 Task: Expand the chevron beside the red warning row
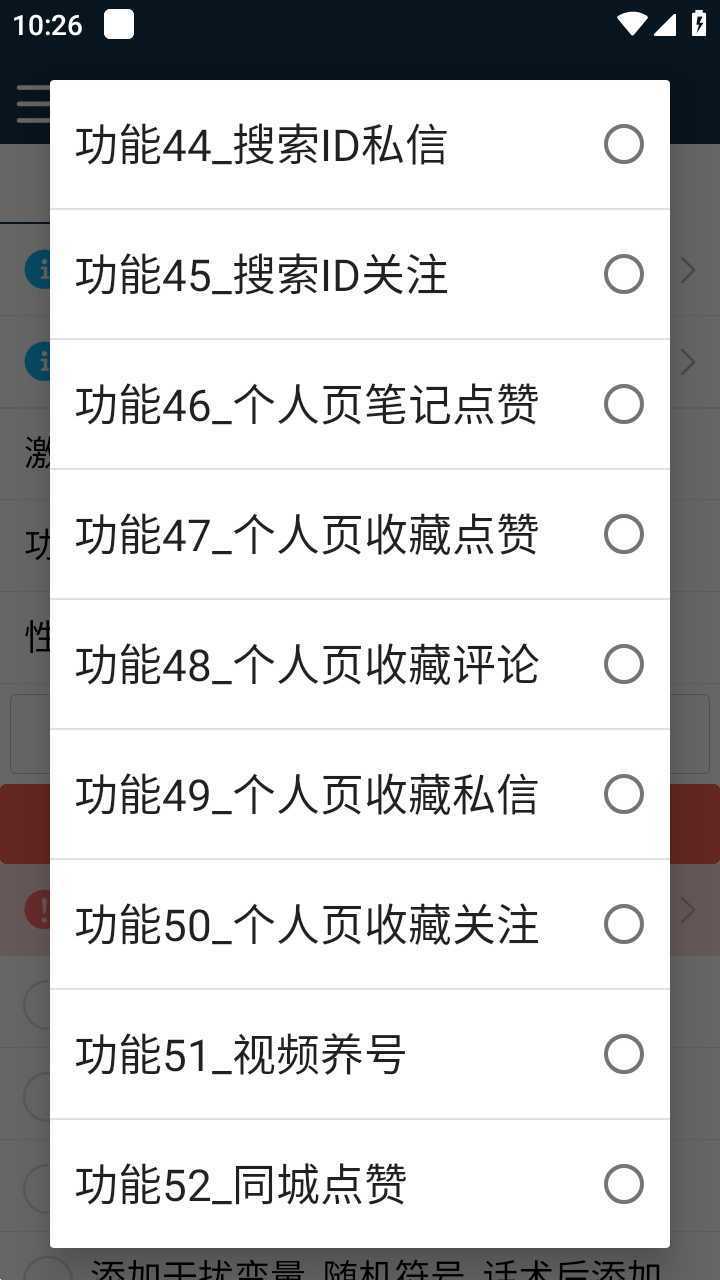click(688, 908)
